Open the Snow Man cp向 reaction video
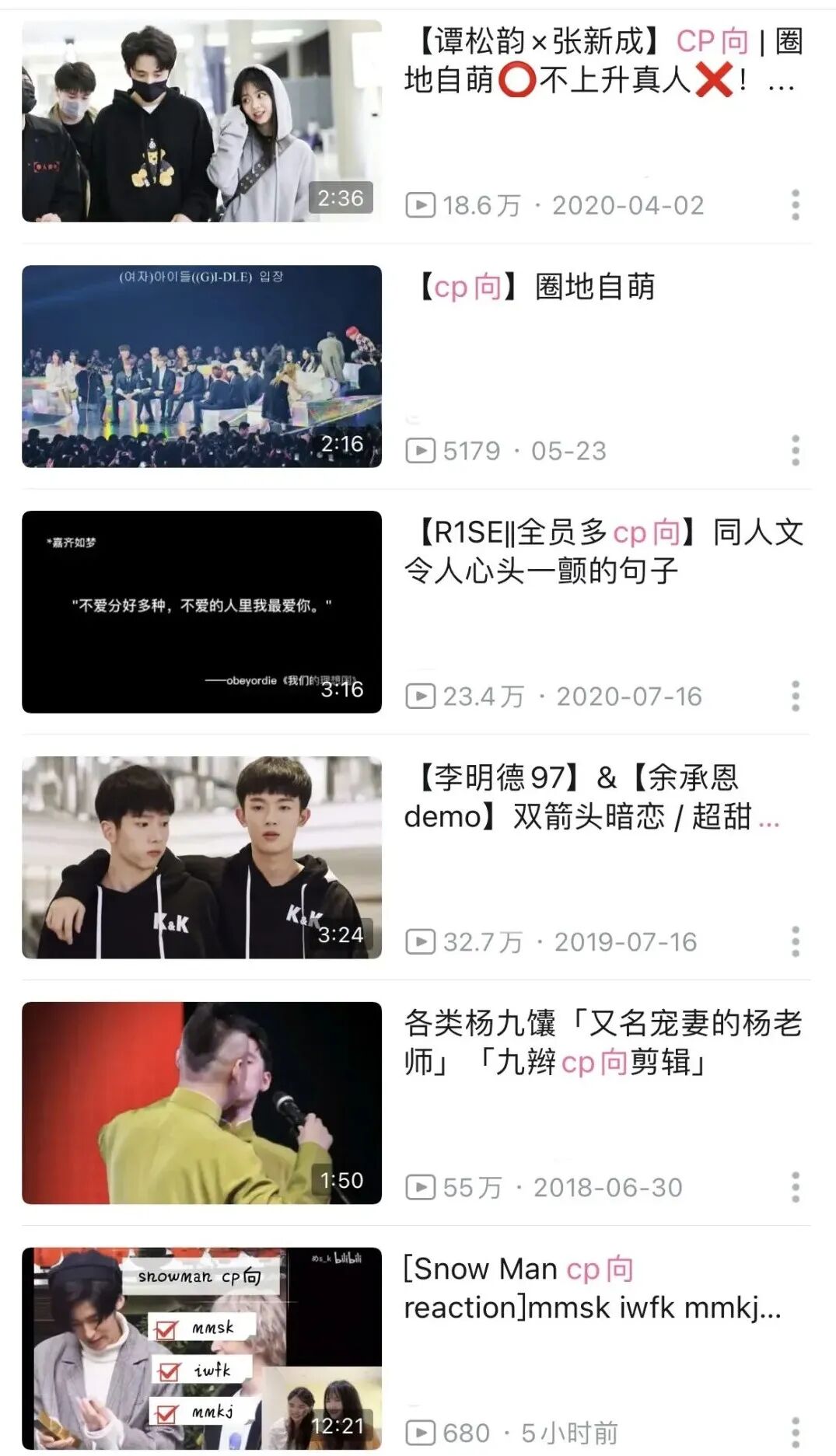Screen dimensions: 836x1456 click(202, 1349)
